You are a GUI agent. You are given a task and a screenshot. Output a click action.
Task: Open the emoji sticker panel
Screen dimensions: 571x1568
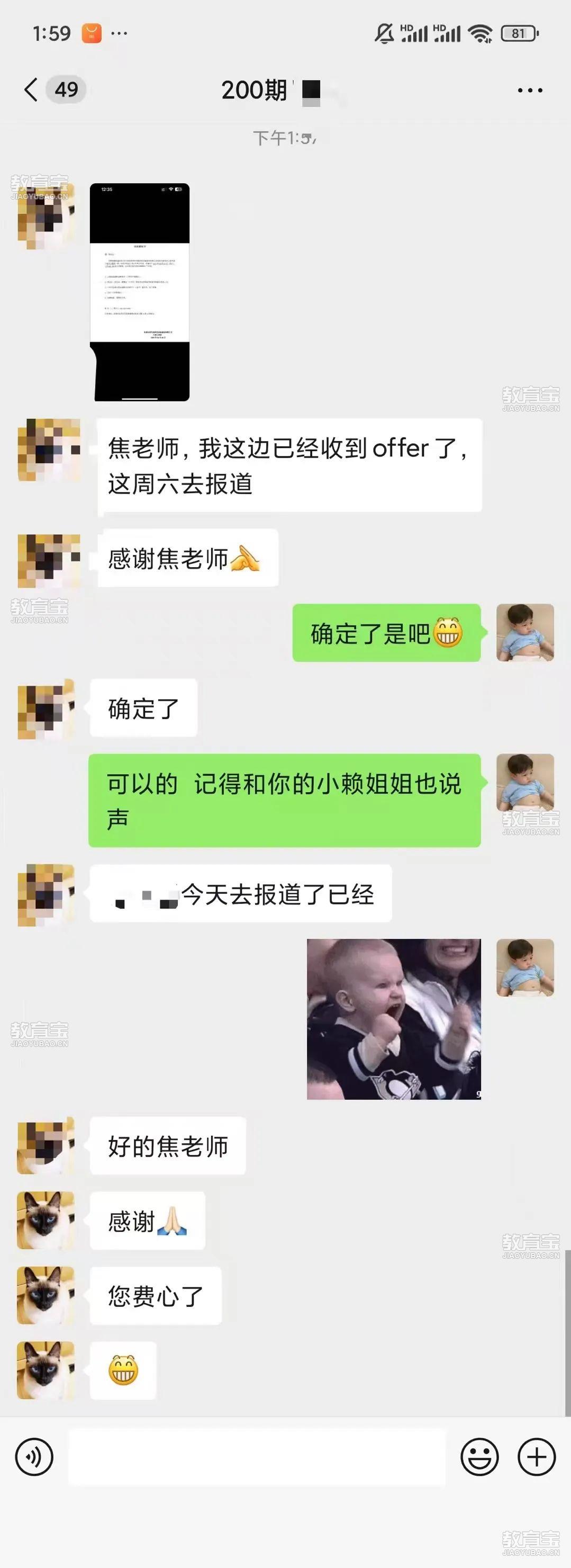coord(479,1457)
